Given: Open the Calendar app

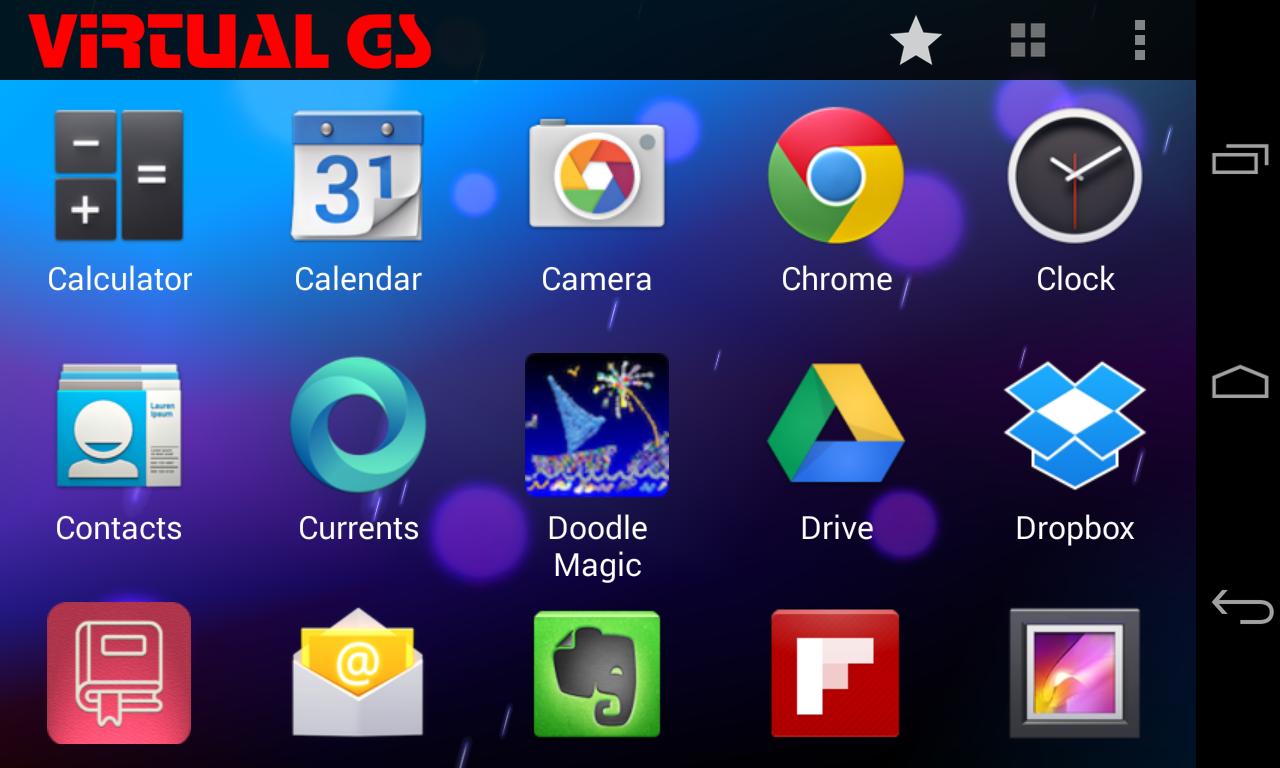Looking at the screenshot, I should coord(357,177).
